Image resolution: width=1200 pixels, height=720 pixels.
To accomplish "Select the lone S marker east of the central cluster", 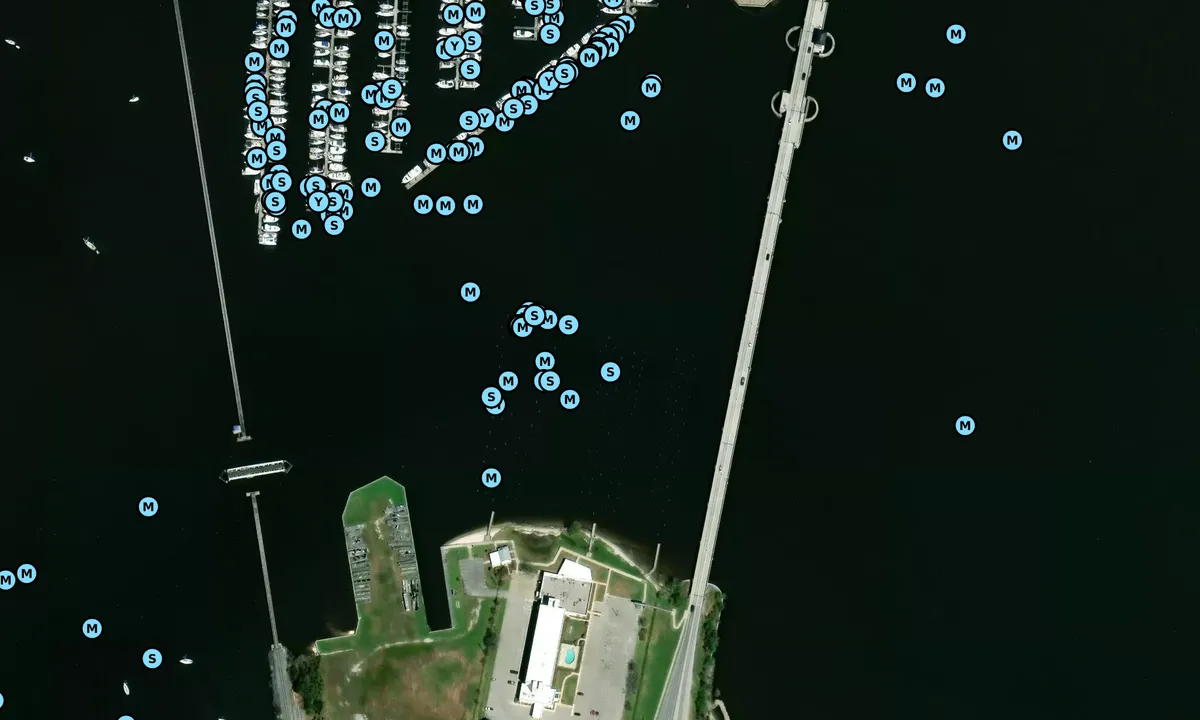I will 610,372.
